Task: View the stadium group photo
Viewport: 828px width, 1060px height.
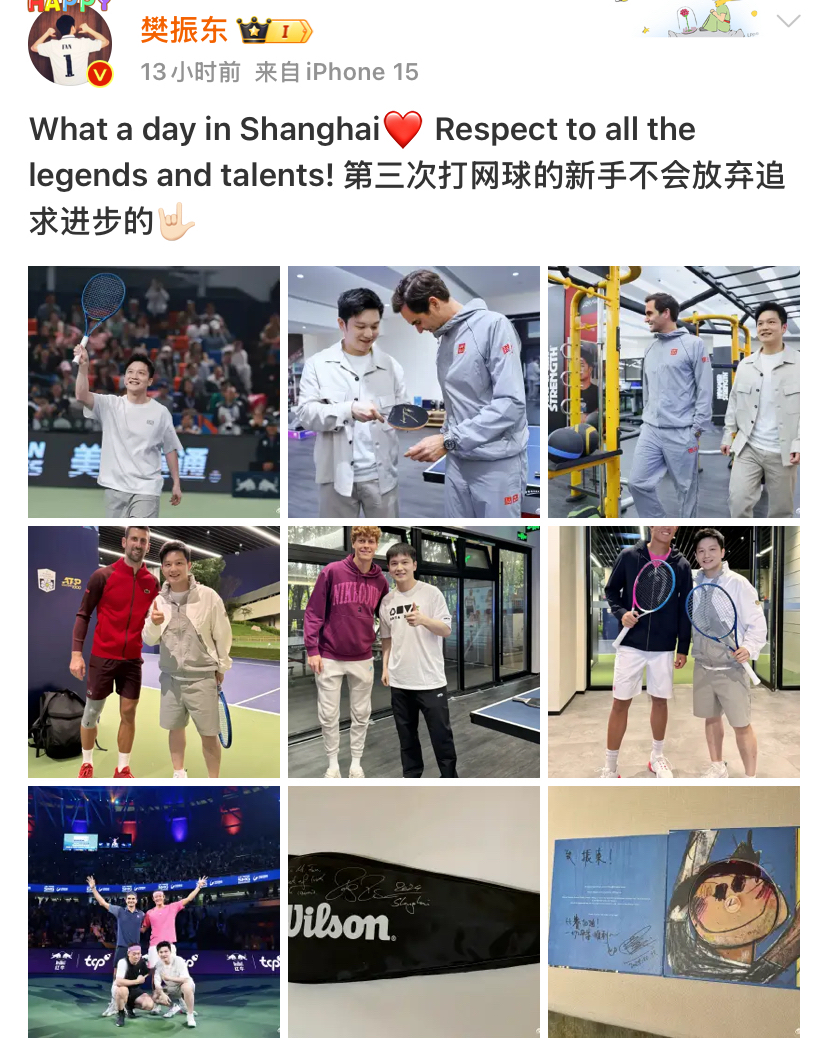Action: (154, 912)
